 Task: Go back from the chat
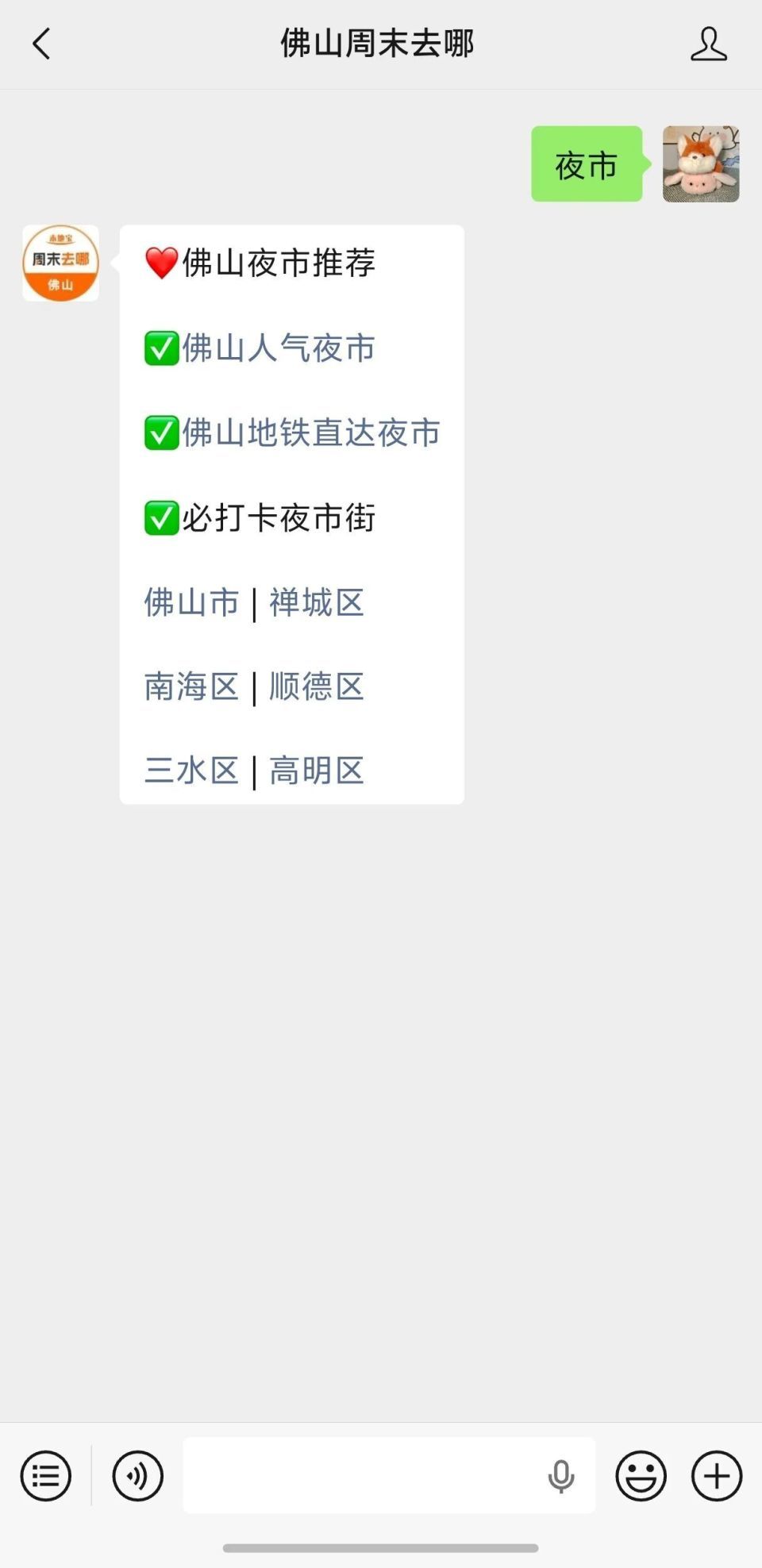pyautogui.click(x=41, y=44)
